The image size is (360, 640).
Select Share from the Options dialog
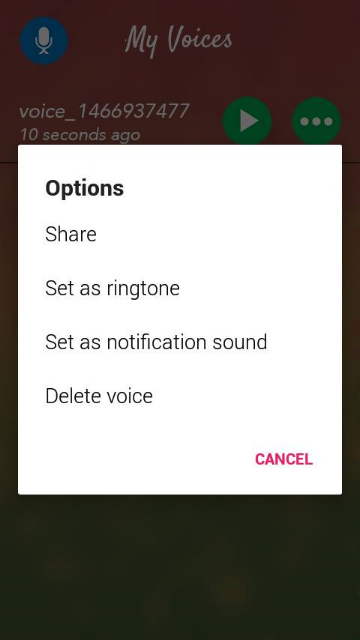180,234
